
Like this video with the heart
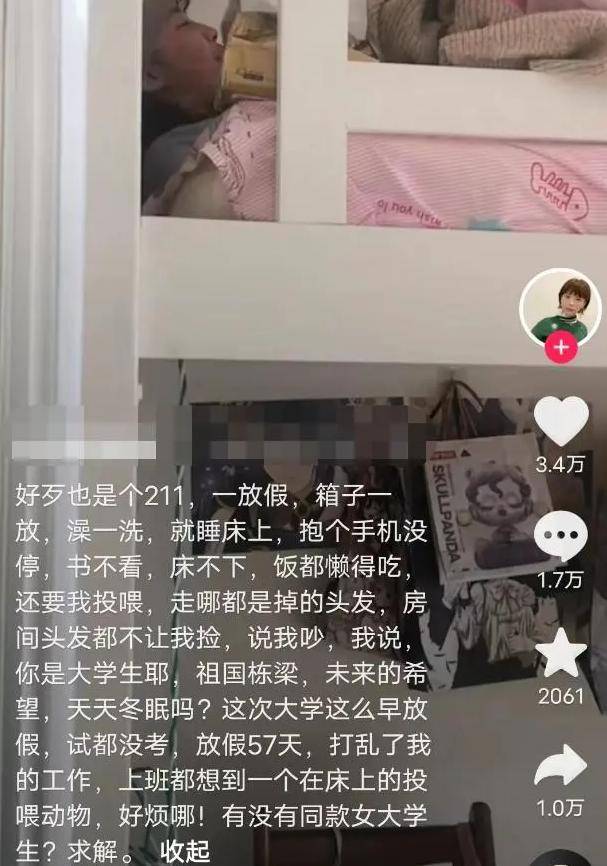tap(561, 421)
